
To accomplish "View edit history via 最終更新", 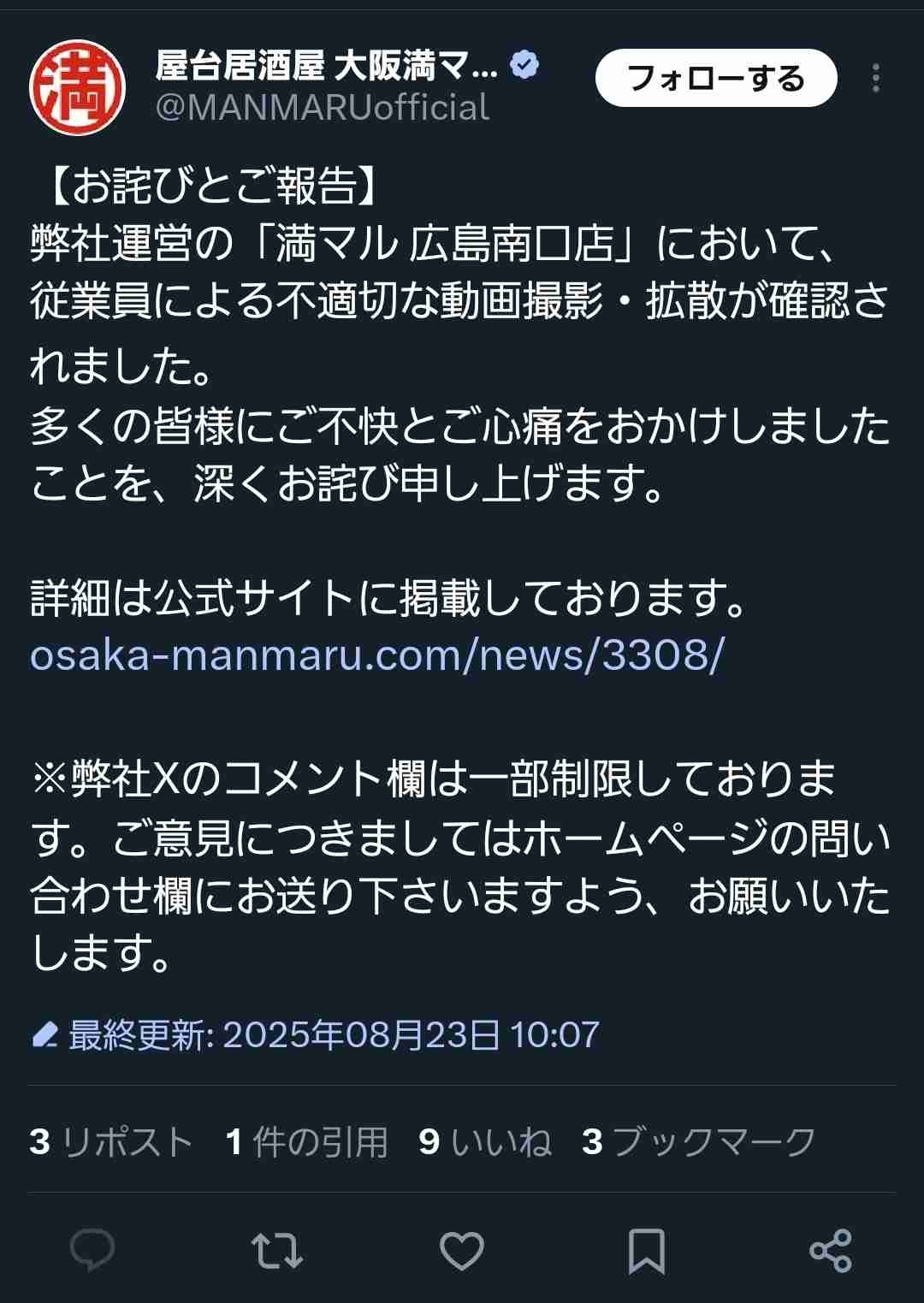I will (317, 1035).
